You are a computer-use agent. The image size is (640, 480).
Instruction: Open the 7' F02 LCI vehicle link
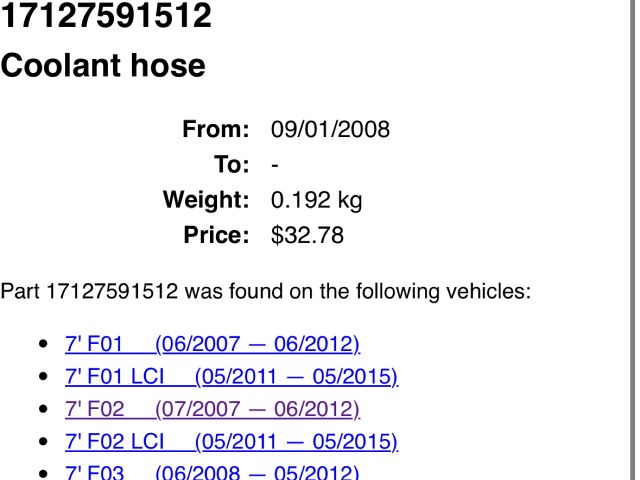click(231, 441)
